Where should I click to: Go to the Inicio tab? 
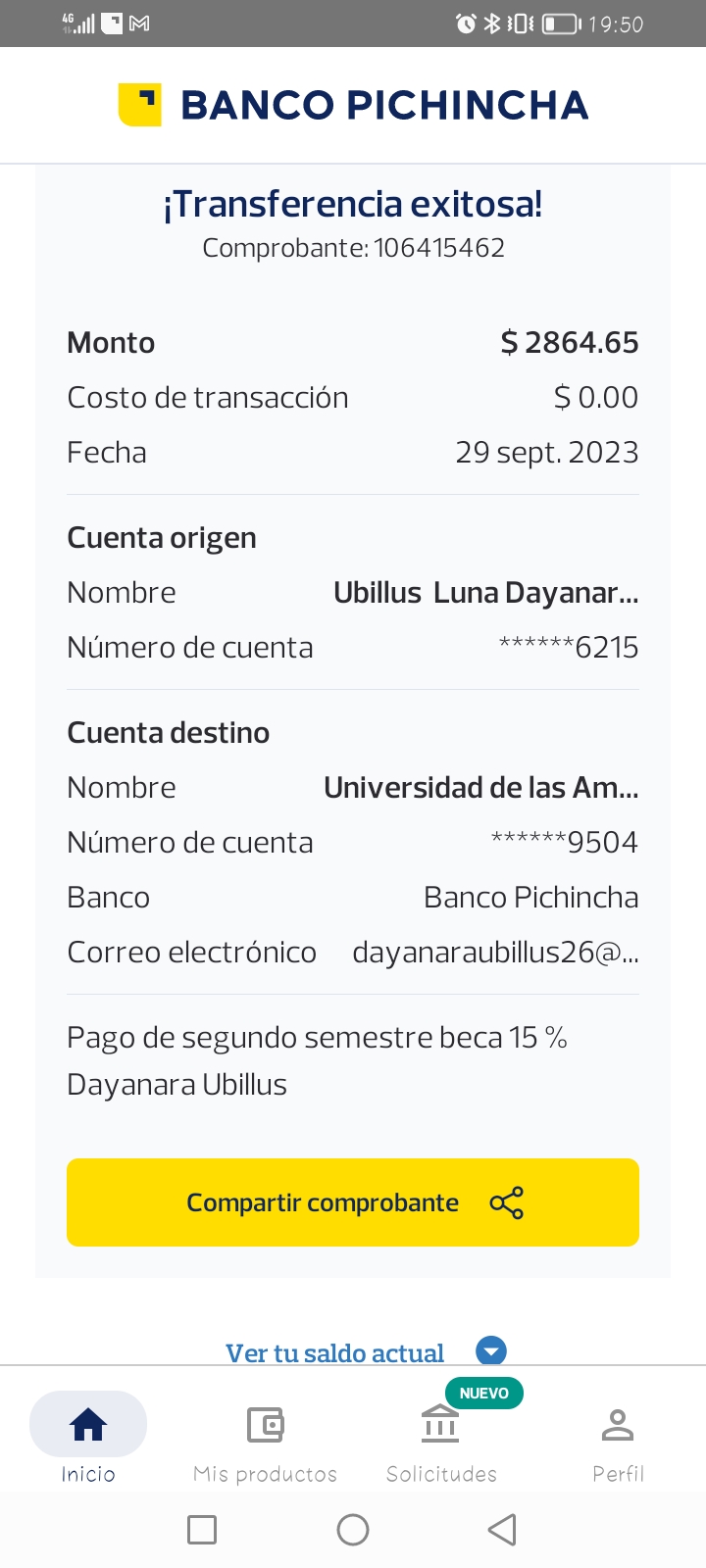88,1434
